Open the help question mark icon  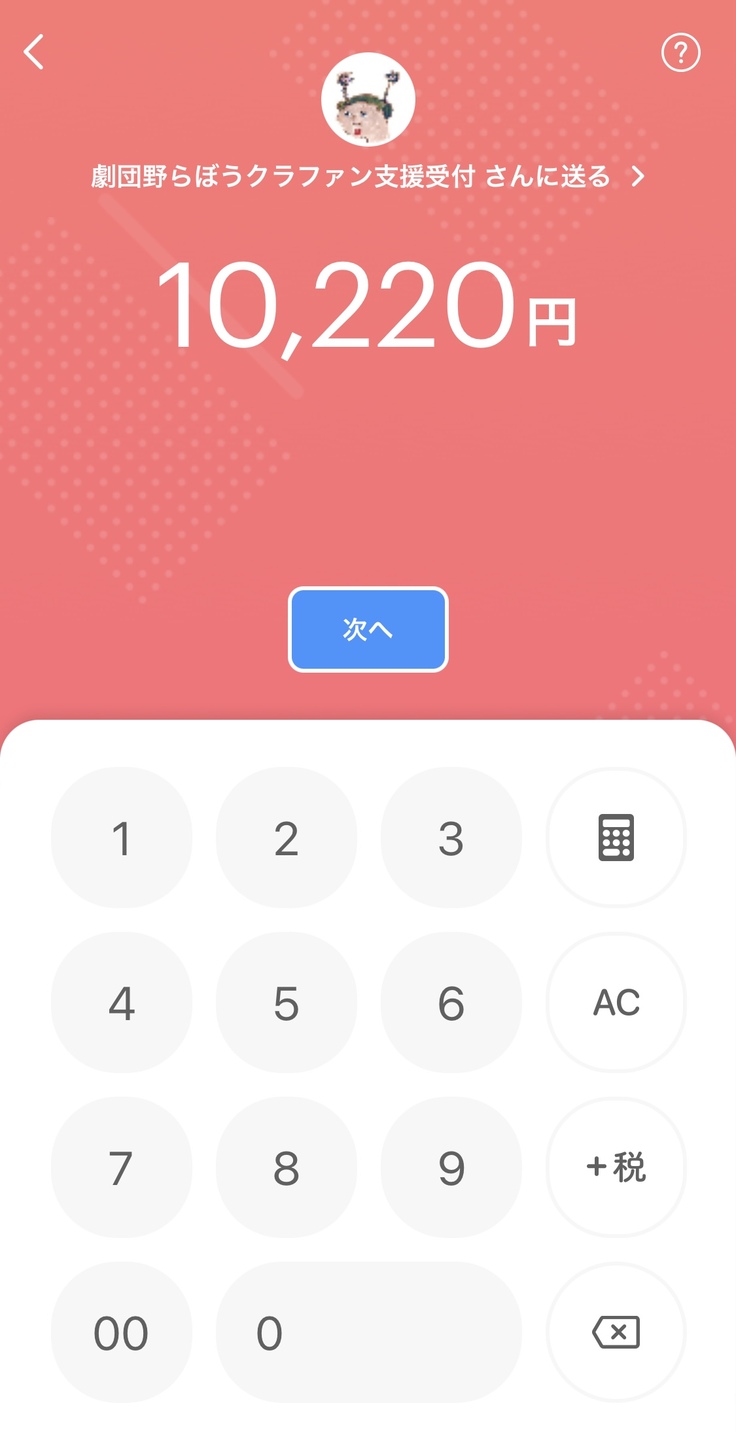click(x=681, y=52)
